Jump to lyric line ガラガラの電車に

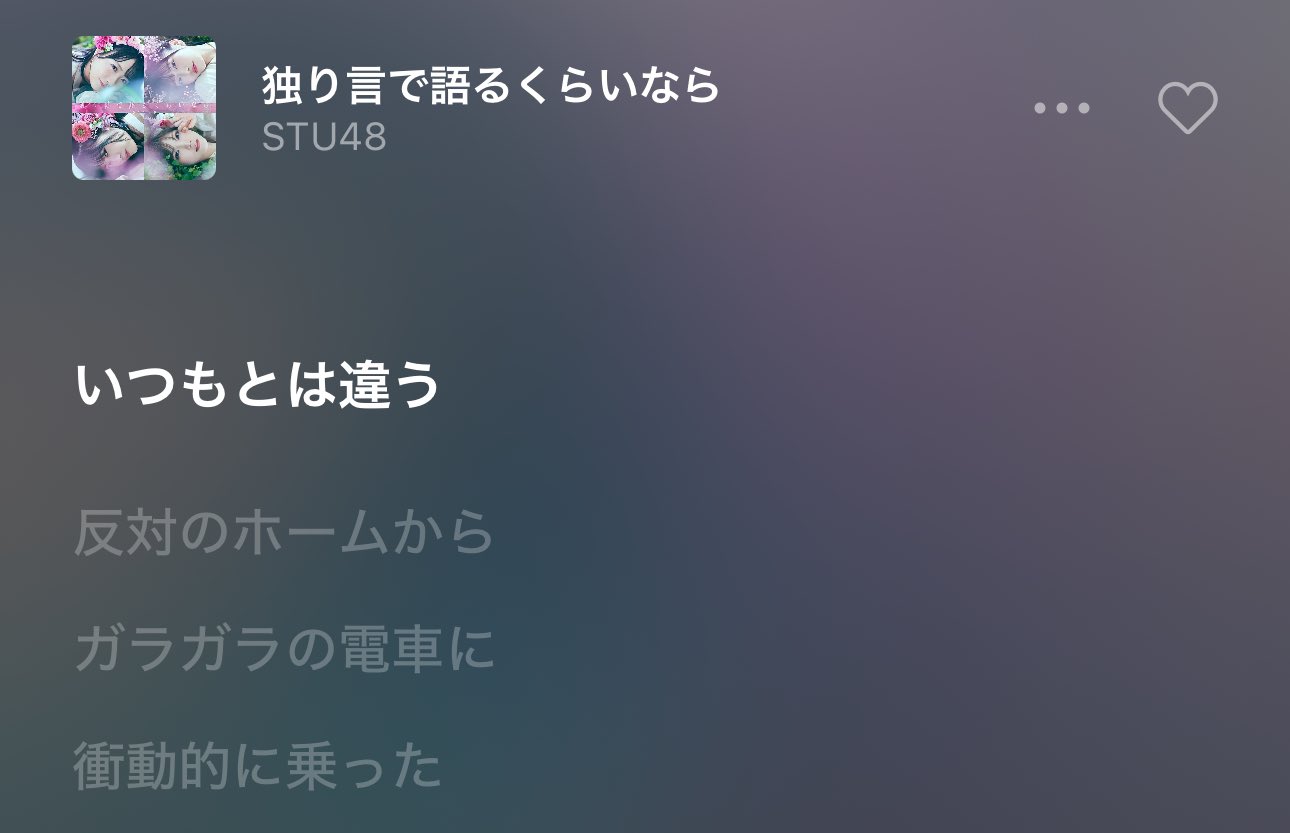click(x=284, y=649)
